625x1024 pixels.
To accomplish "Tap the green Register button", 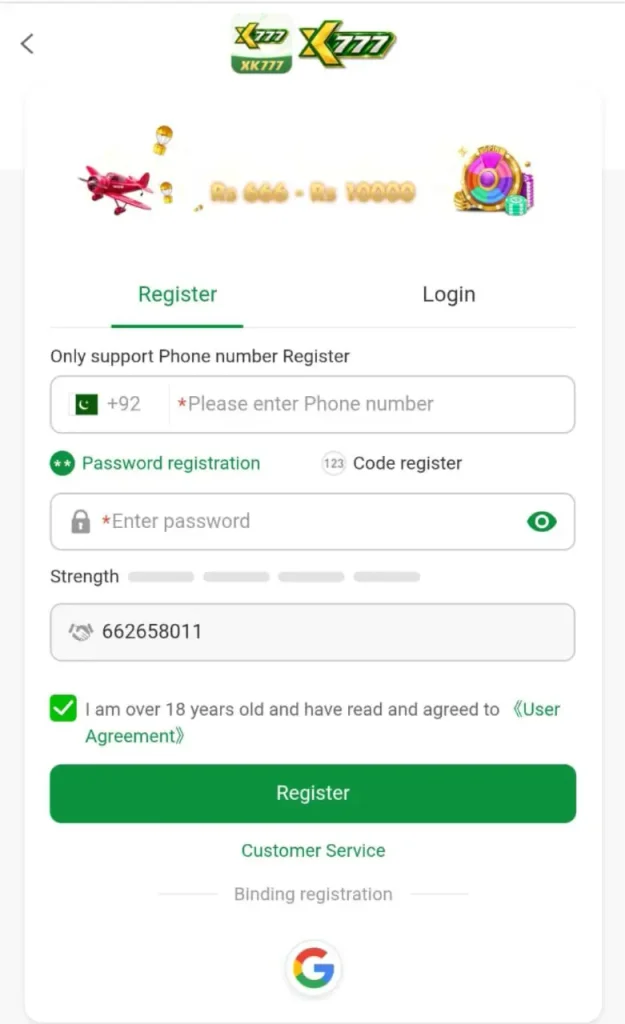I will pyautogui.click(x=313, y=793).
